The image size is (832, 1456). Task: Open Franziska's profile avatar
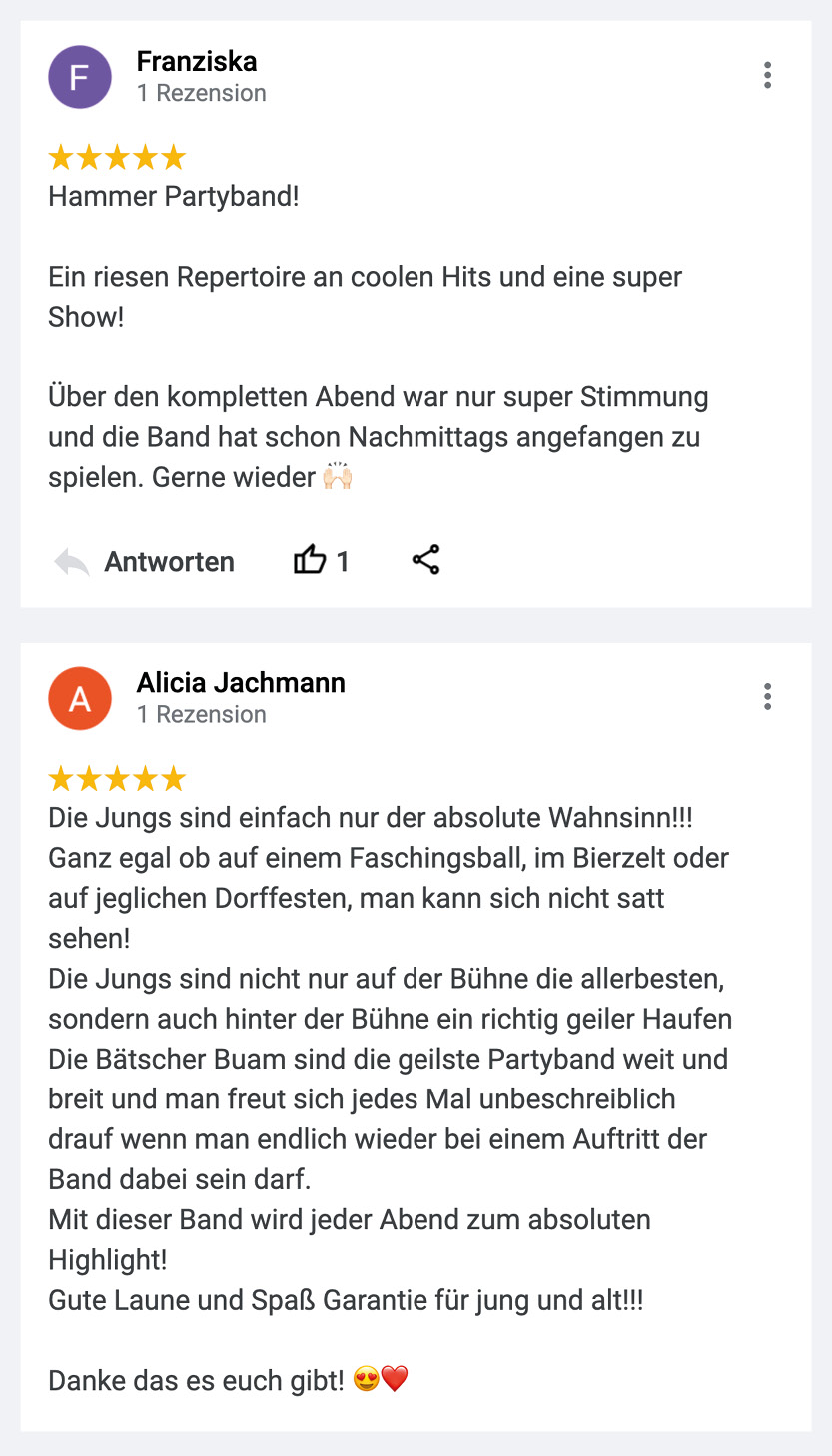point(80,77)
